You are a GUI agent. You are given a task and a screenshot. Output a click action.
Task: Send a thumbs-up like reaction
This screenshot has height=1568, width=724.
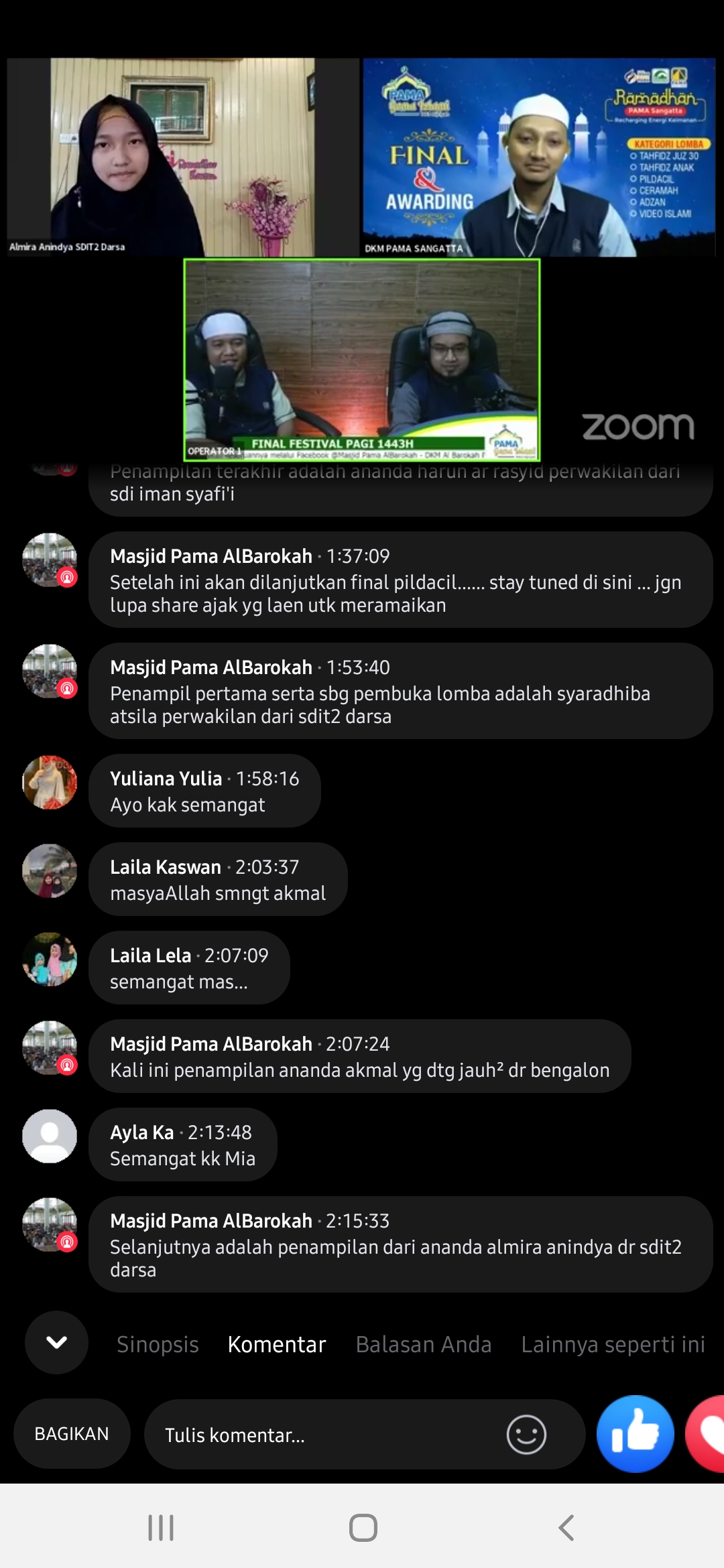635,1434
